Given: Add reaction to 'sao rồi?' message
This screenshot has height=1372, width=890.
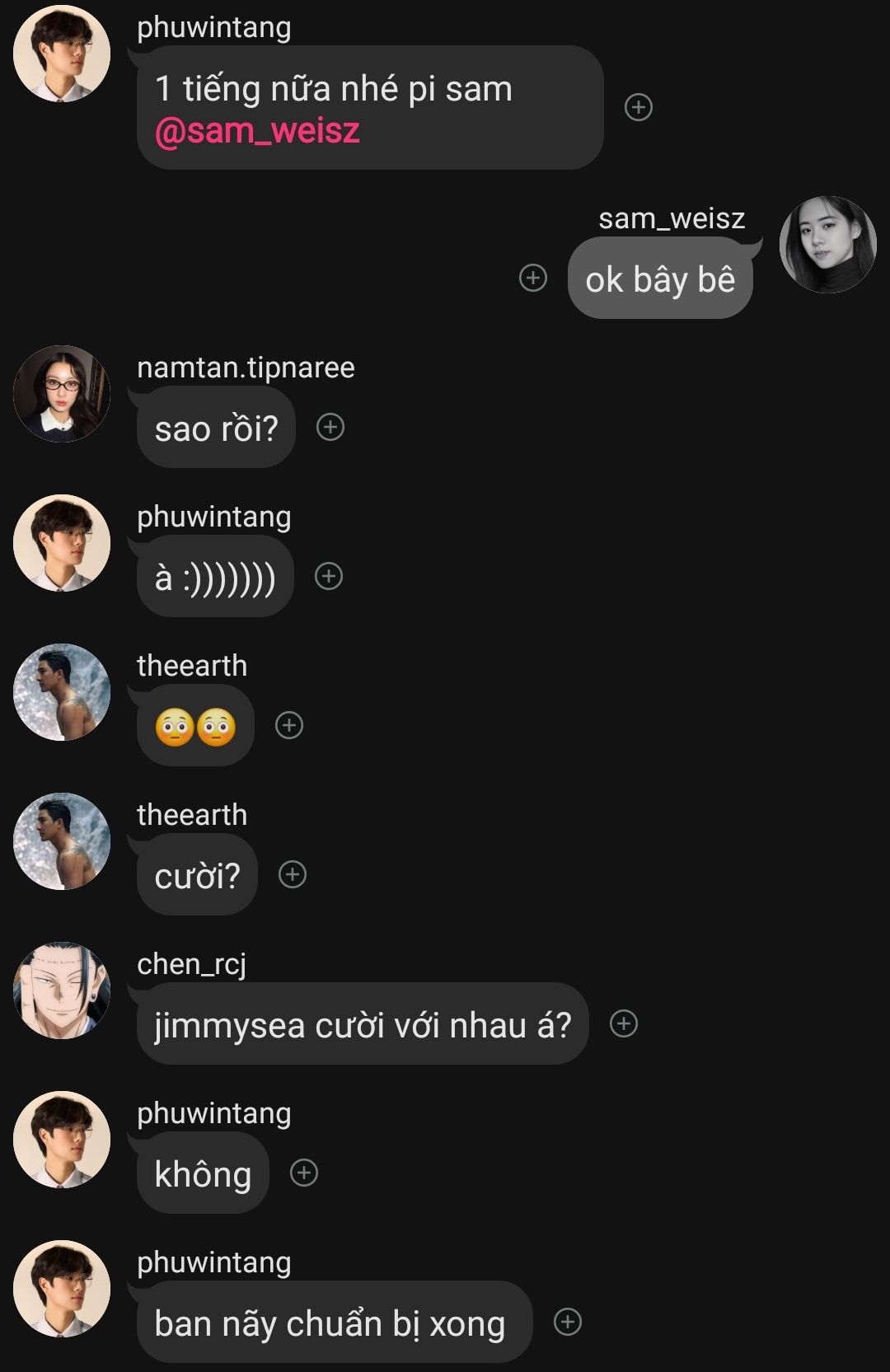Looking at the screenshot, I should (330, 427).
